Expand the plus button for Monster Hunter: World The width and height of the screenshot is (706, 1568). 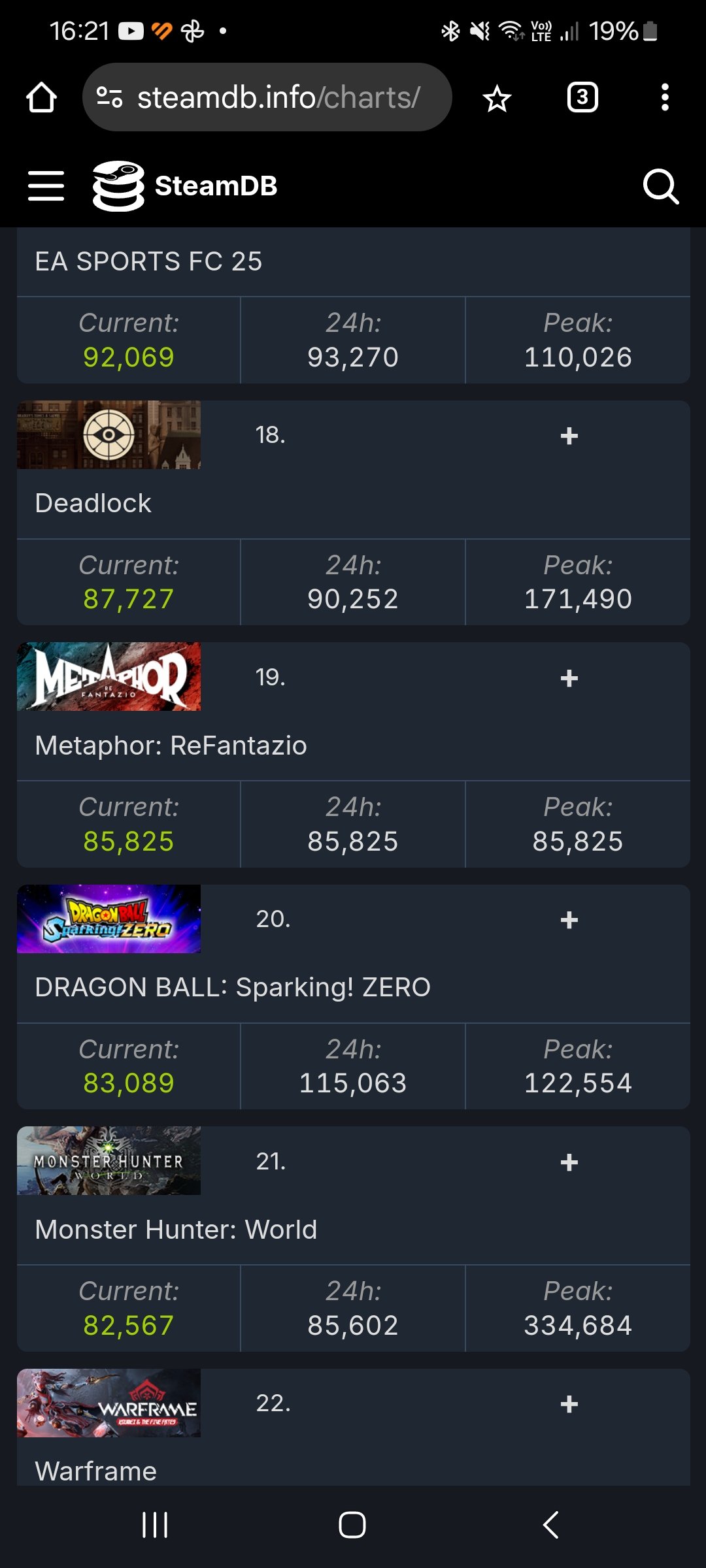569,1162
